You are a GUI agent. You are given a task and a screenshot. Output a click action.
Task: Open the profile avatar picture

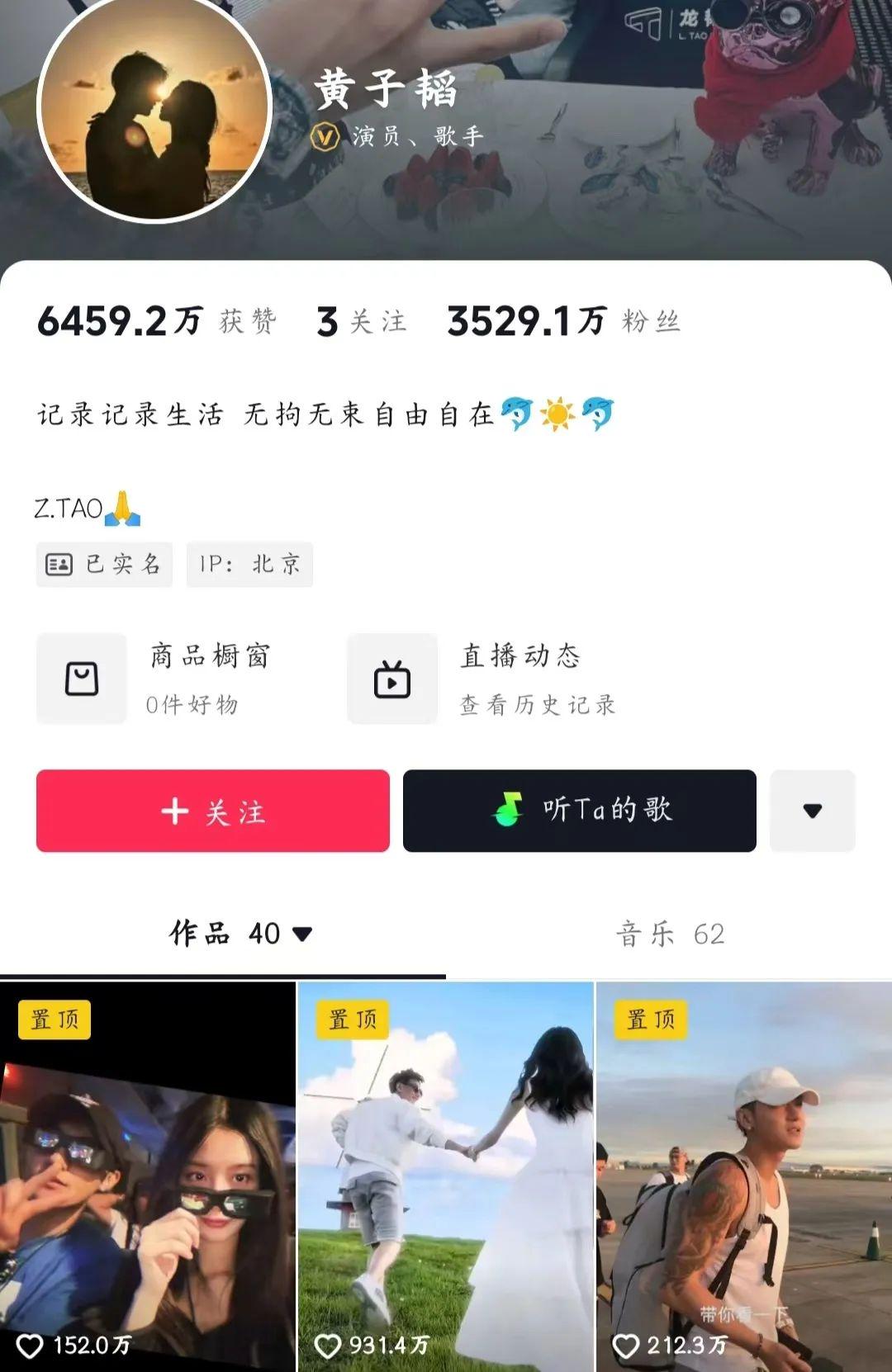pyautogui.click(x=155, y=107)
